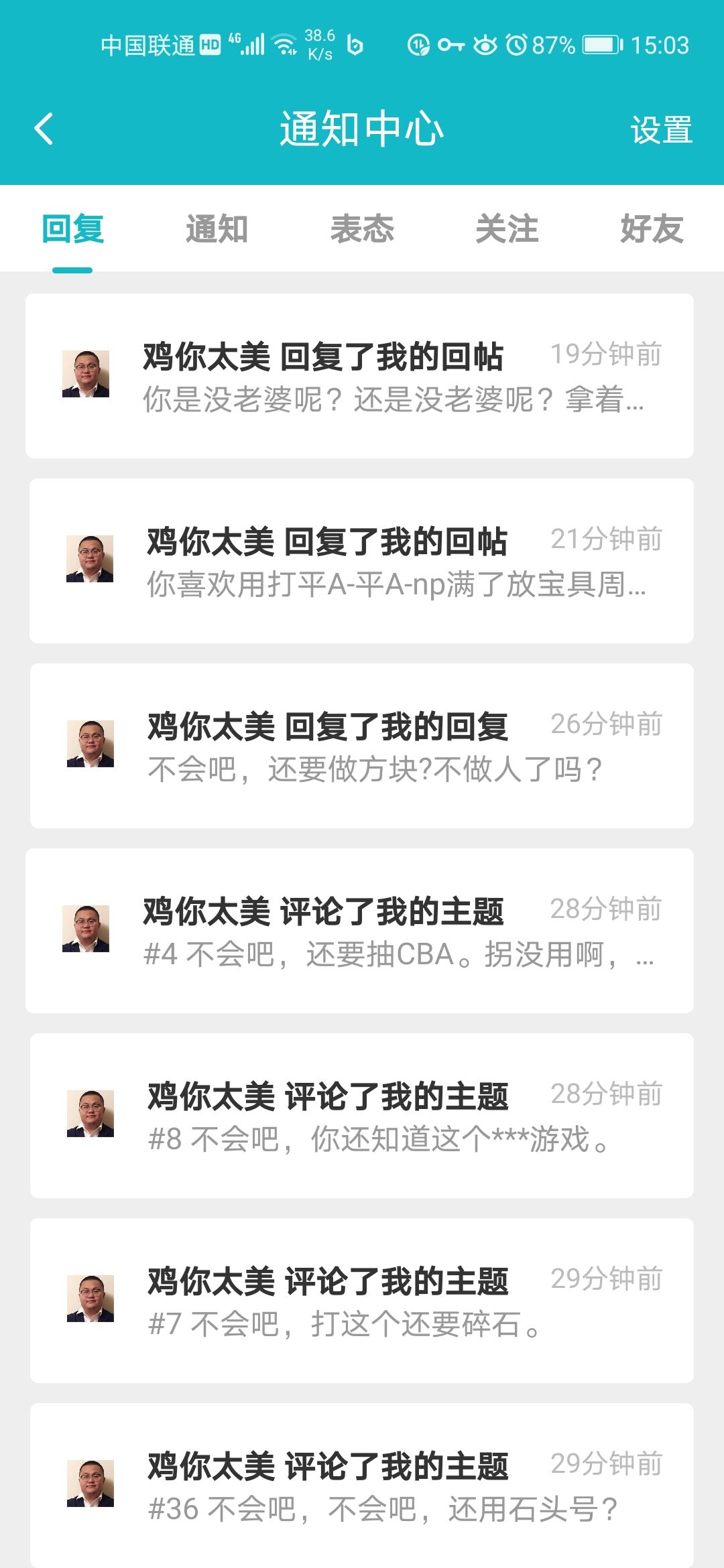724x1568 pixels.
Task: Open comment #36 about 石头号
Action: (362, 1486)
